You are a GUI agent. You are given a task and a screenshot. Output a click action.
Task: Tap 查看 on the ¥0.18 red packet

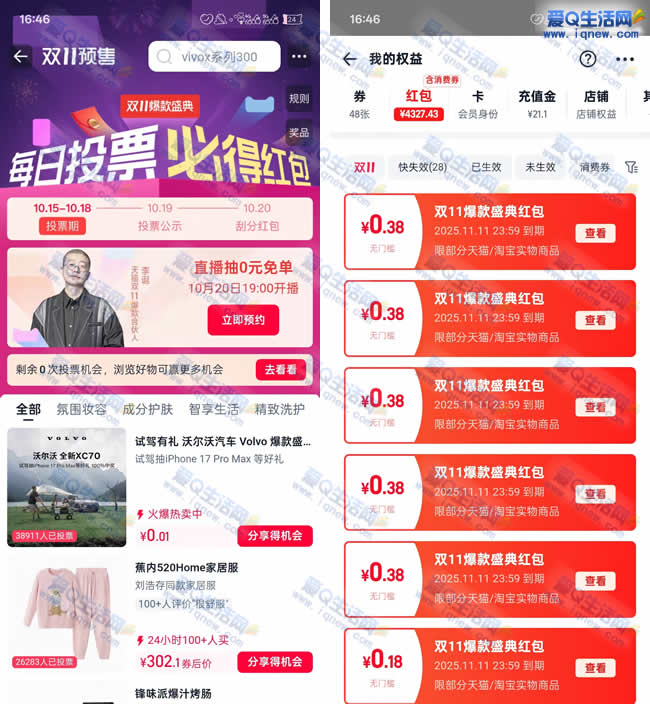pos(595,668)
